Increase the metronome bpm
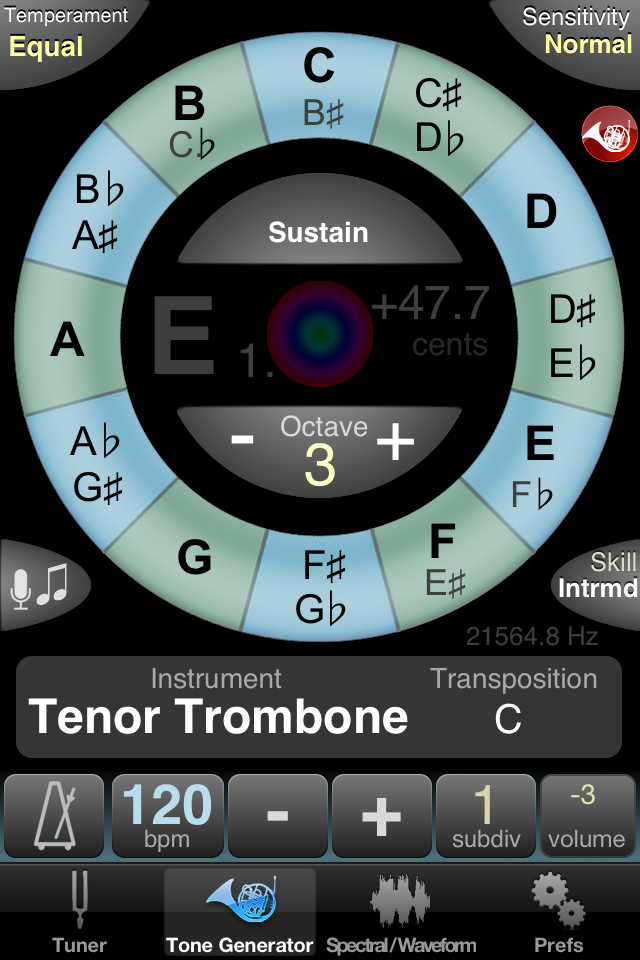The image size is (640, 960). point(380,816)
